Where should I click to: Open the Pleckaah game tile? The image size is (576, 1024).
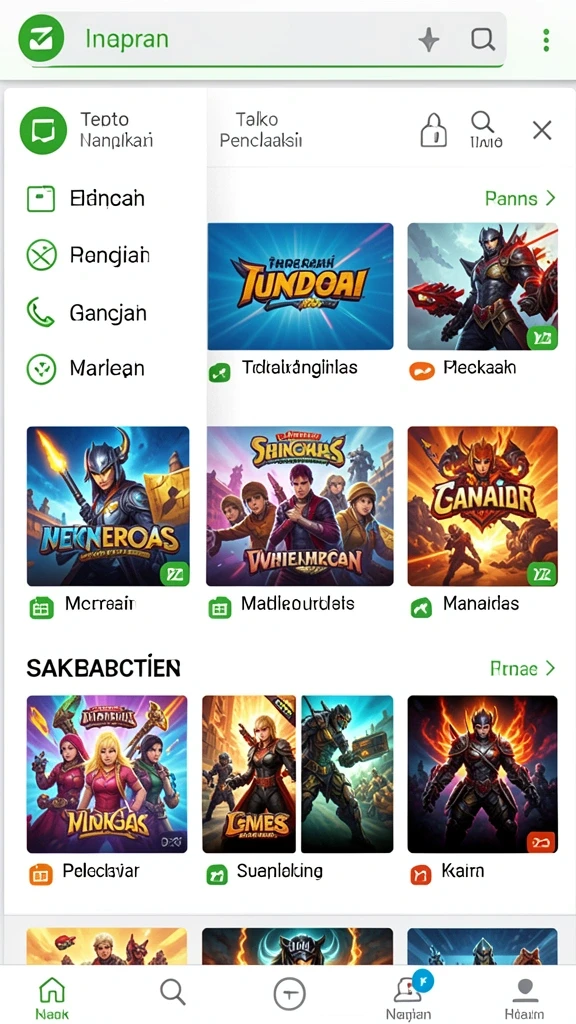click(x=483, y=286)
